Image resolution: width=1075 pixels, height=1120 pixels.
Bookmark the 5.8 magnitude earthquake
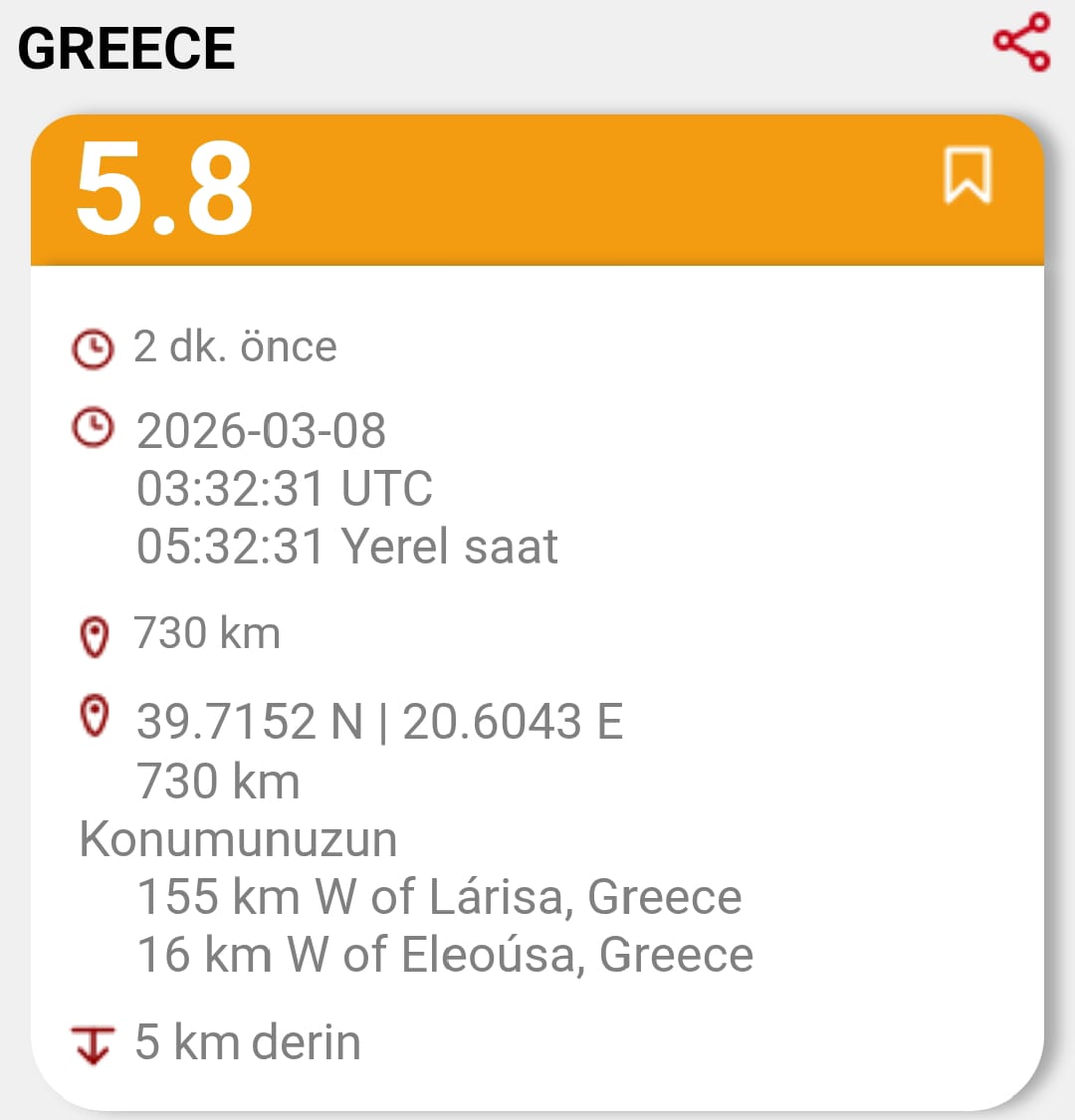(x=967, y=175)
